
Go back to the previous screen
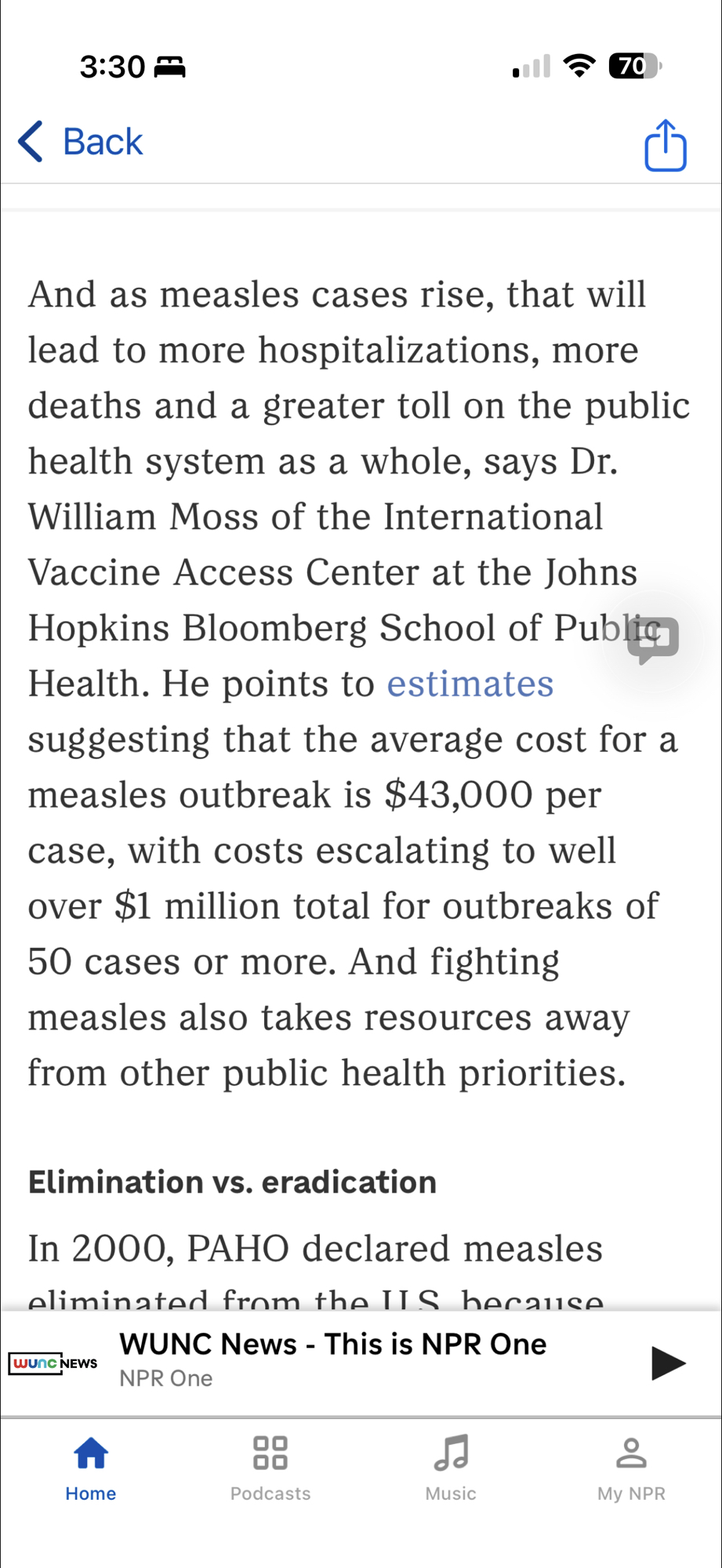(80, 143)
